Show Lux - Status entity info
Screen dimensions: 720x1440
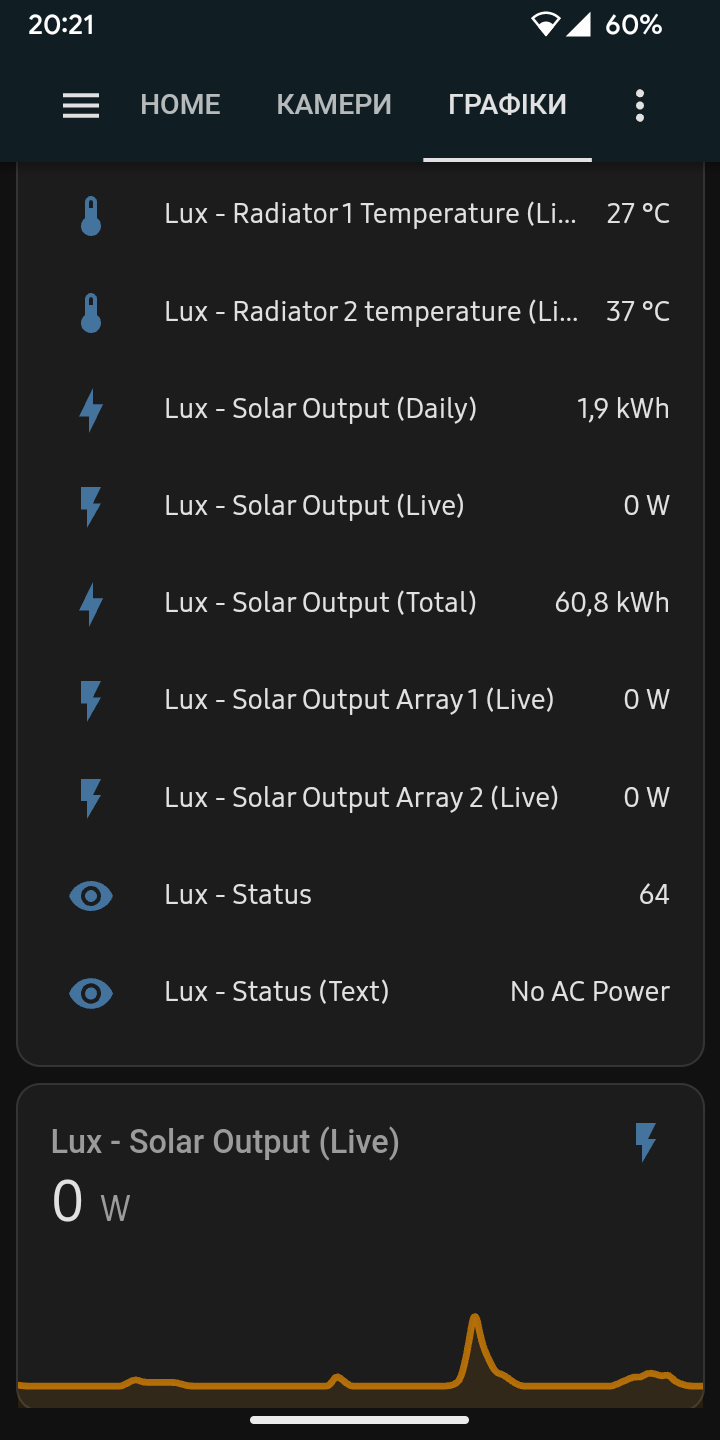point(360,894)
